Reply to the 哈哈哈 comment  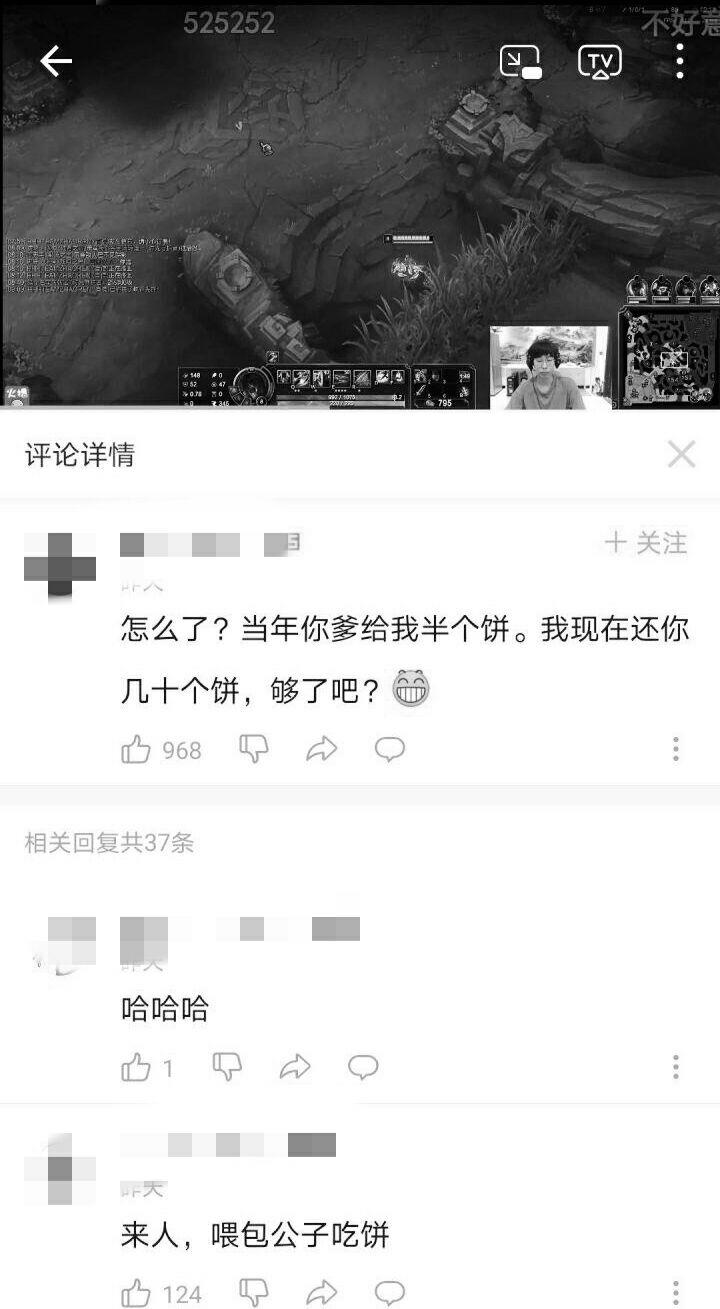coord(363,1067)
